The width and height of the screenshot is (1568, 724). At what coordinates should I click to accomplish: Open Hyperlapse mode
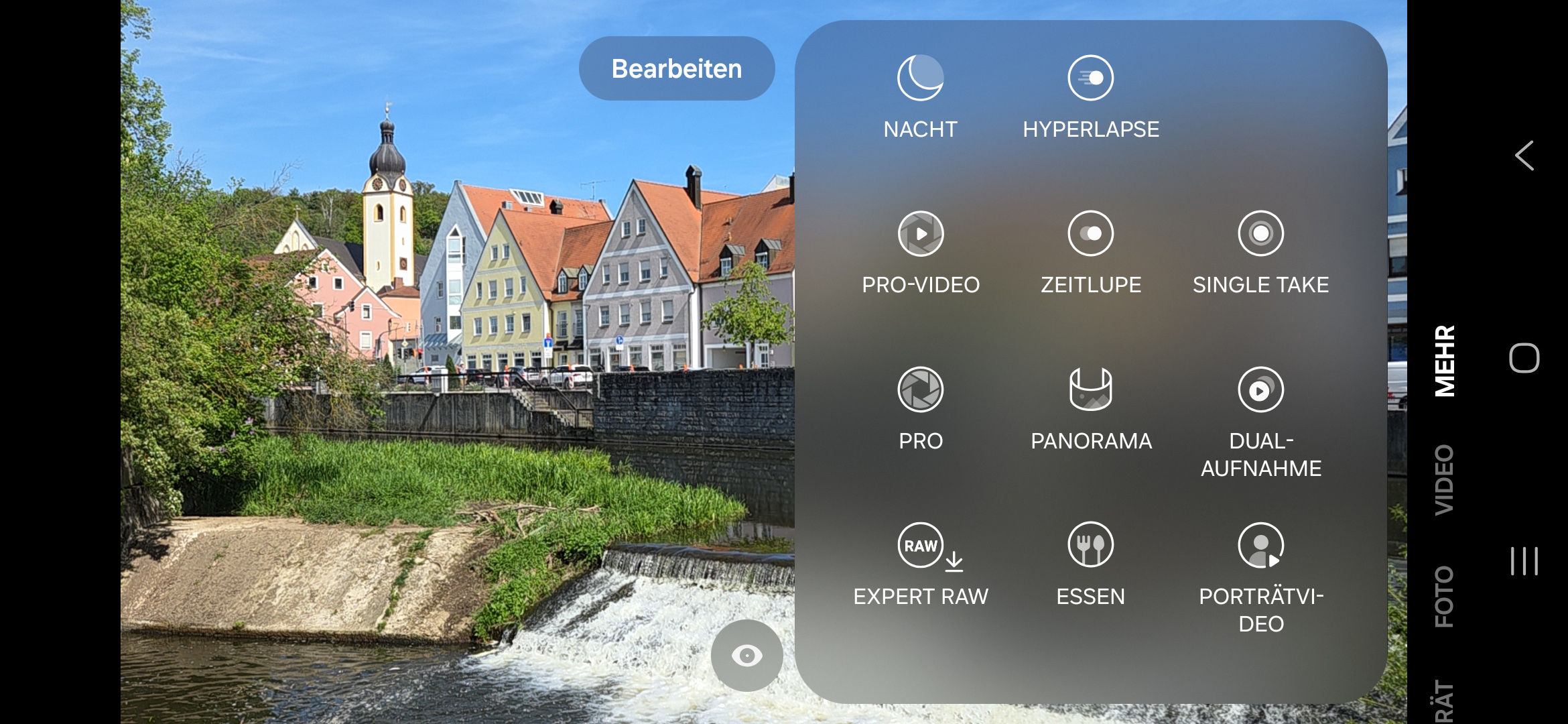click(x=1090, y=78)
